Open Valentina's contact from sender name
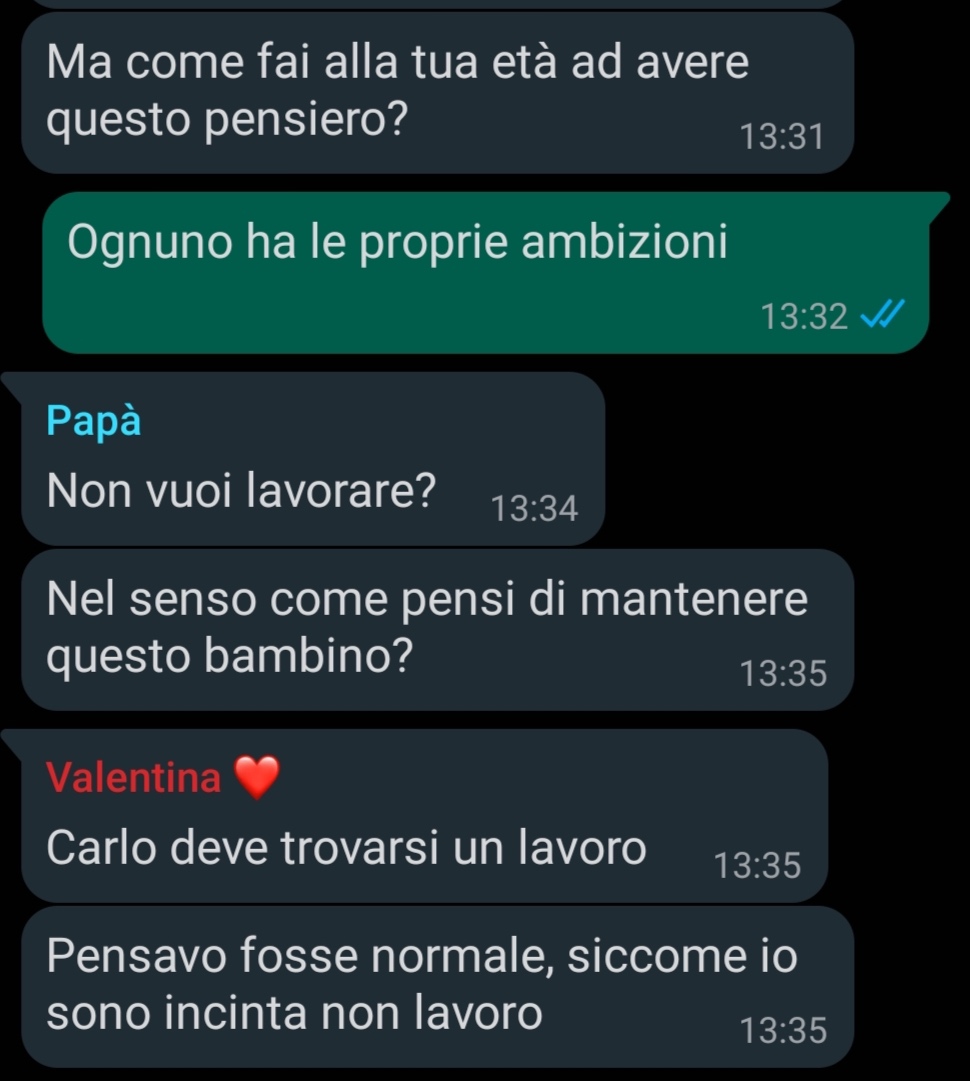970x1081 pixels. click(x=134, y=777)
